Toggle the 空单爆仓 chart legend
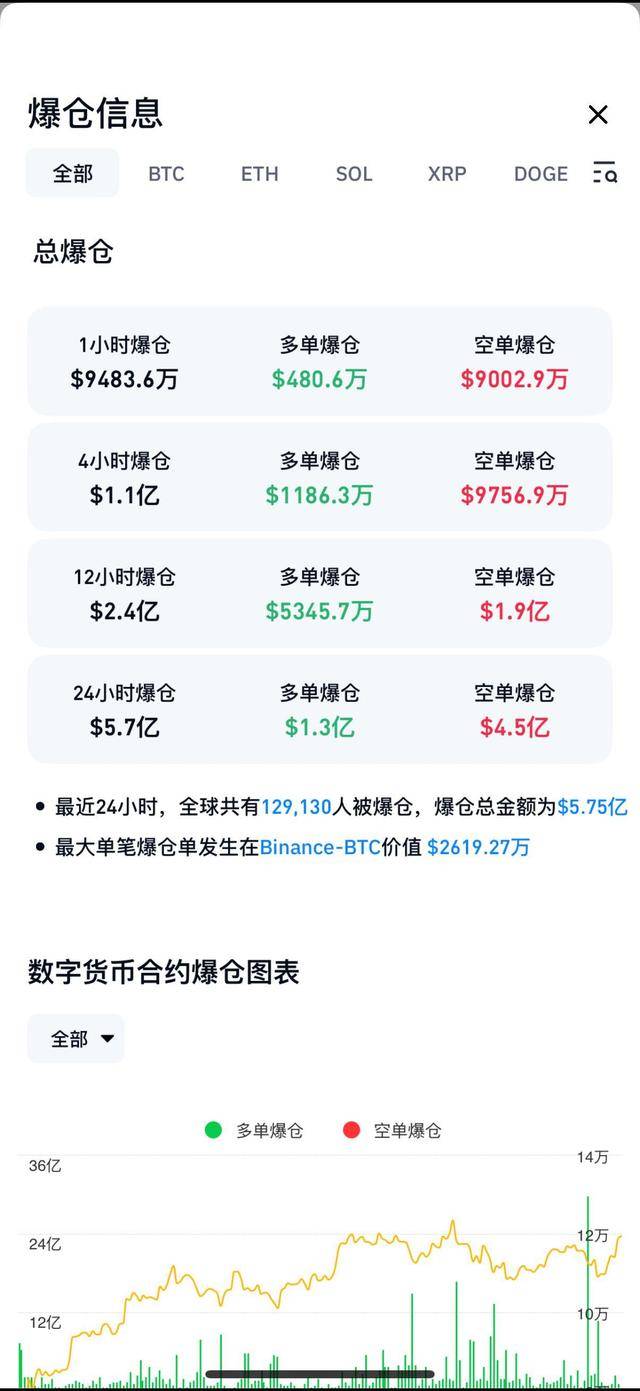The width and height of the screenshot is (640, 1391). [x=392, y=1130]
